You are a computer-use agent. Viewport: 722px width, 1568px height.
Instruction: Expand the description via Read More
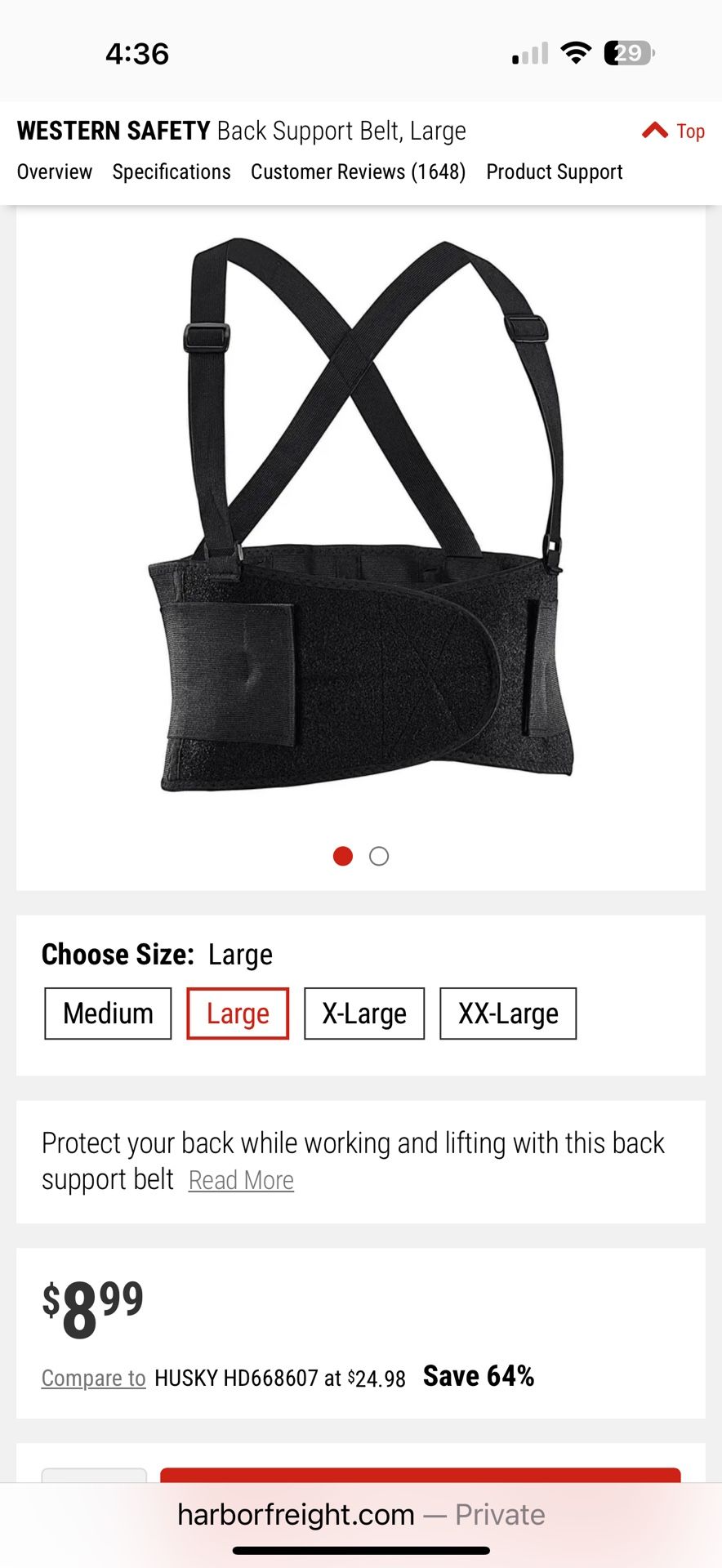coord(240,1179)
